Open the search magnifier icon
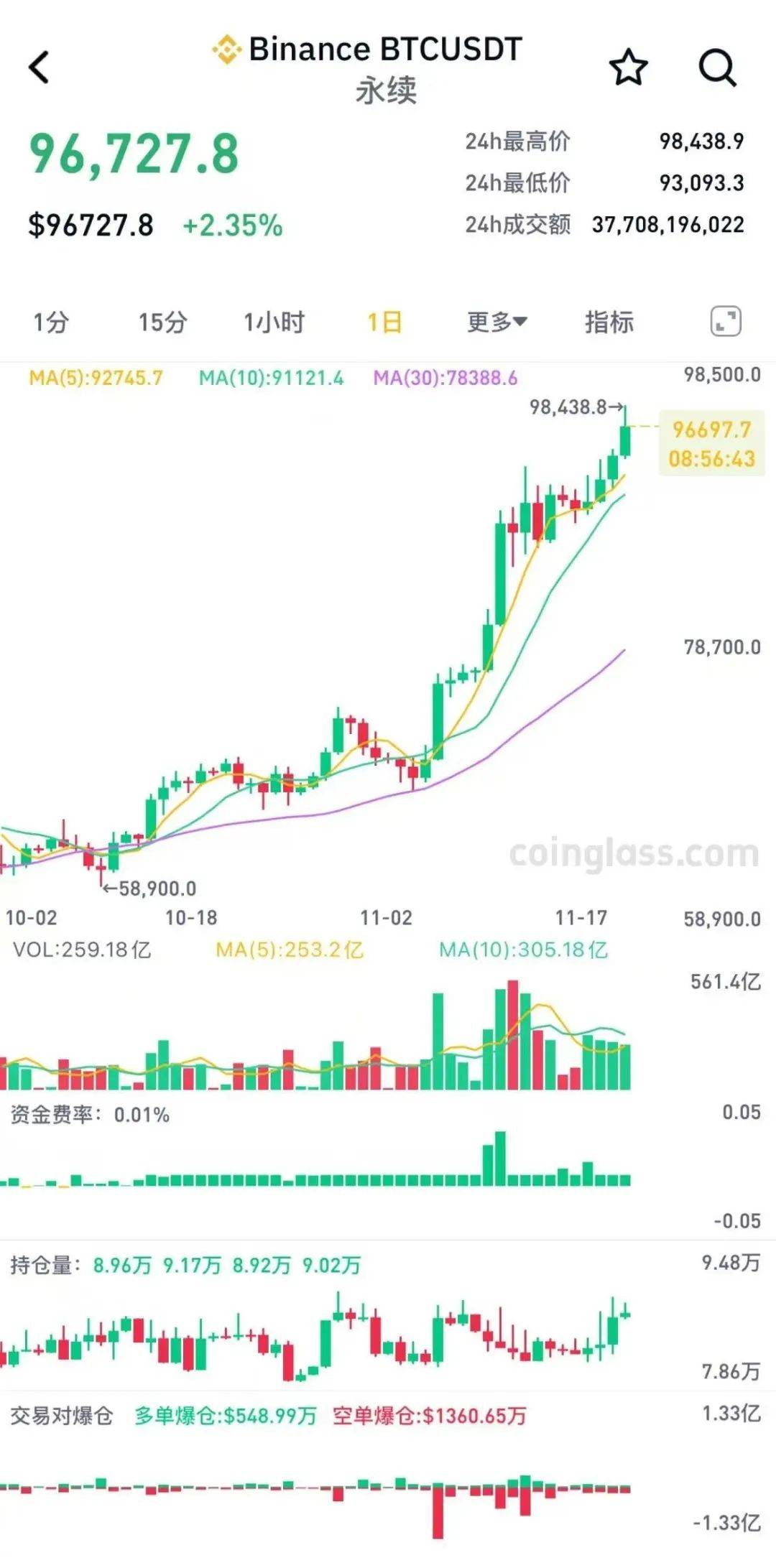Screen dimensions: 776x1568 (x=717, y=68)
